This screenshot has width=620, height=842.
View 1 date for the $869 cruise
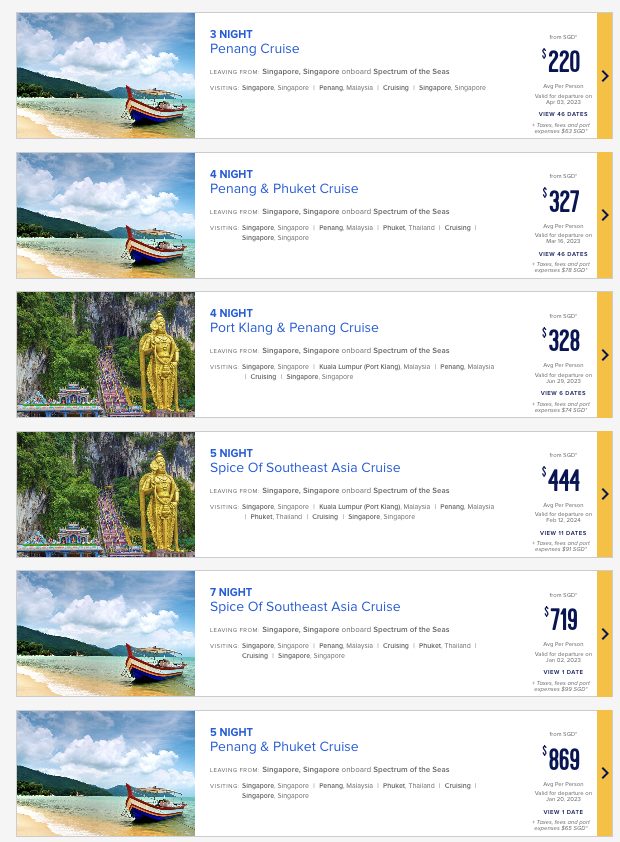pyautogui.click(x=563, y=812)
